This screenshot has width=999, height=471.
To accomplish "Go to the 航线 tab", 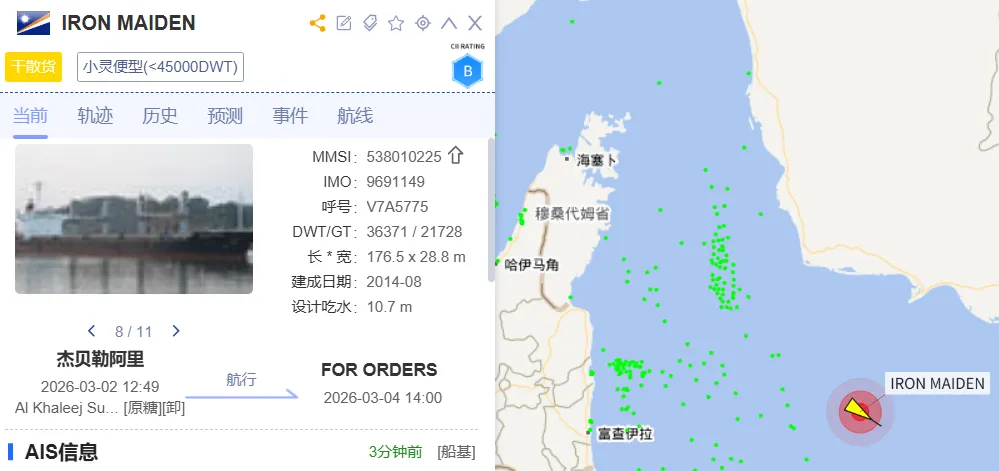I will (355, 116).
